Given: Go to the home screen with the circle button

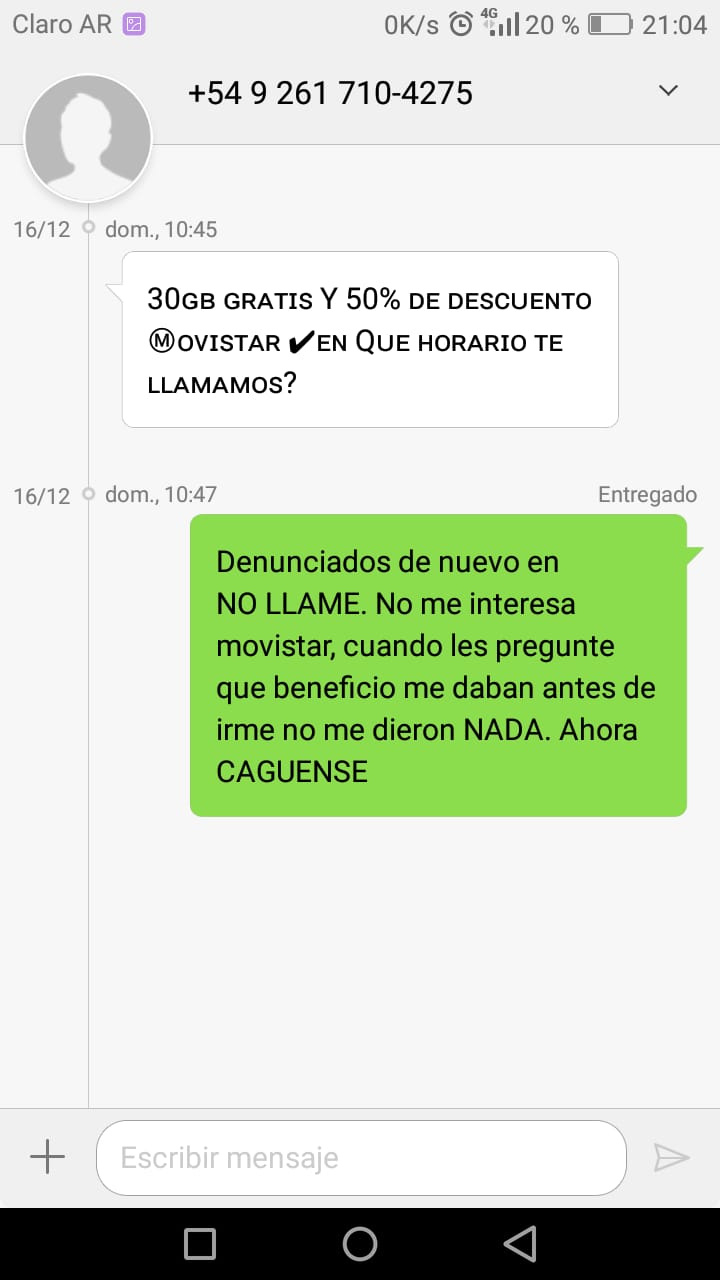Looking at the screenshot, I should pos(360,1244).
